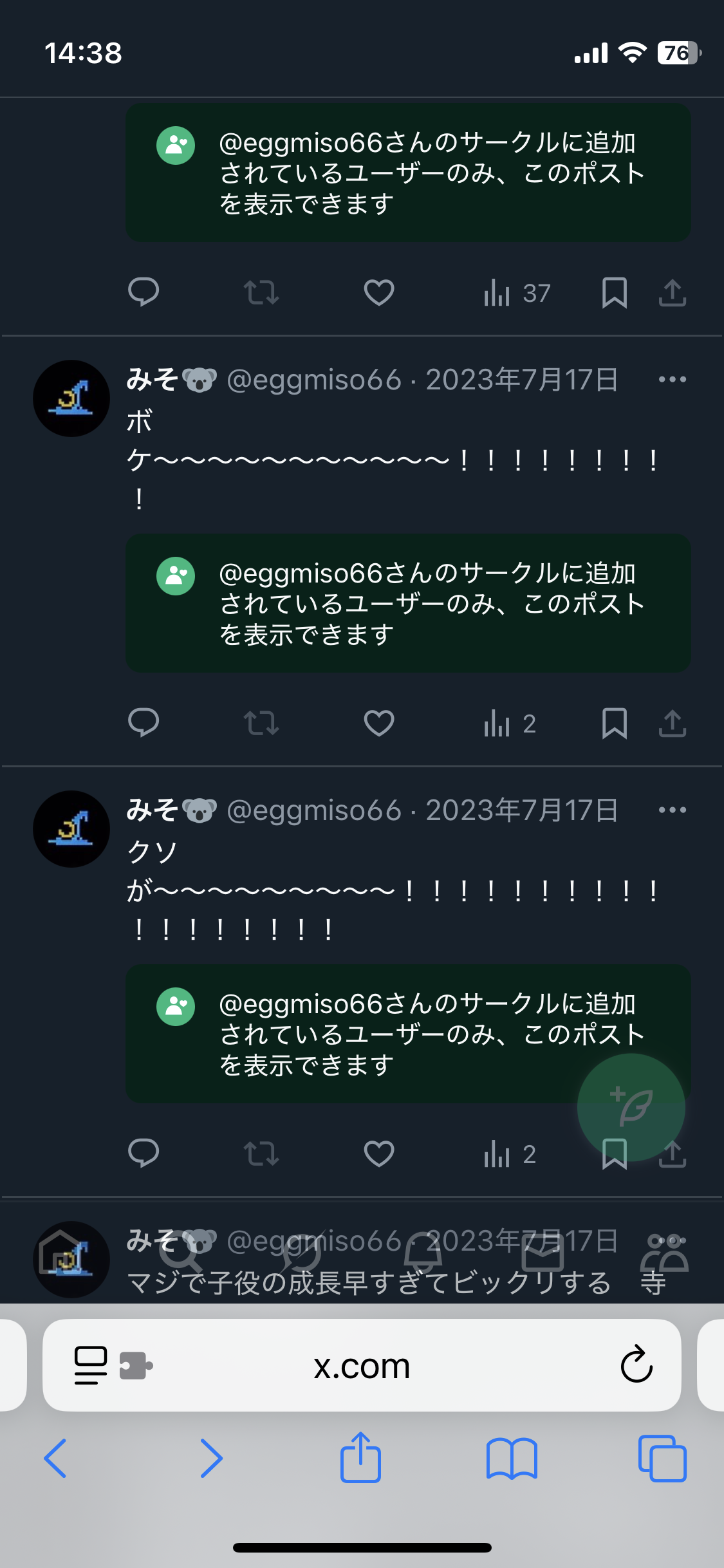
Task: Share the post with 37 views
Action: pyautogui.click(x=672, y=293)
